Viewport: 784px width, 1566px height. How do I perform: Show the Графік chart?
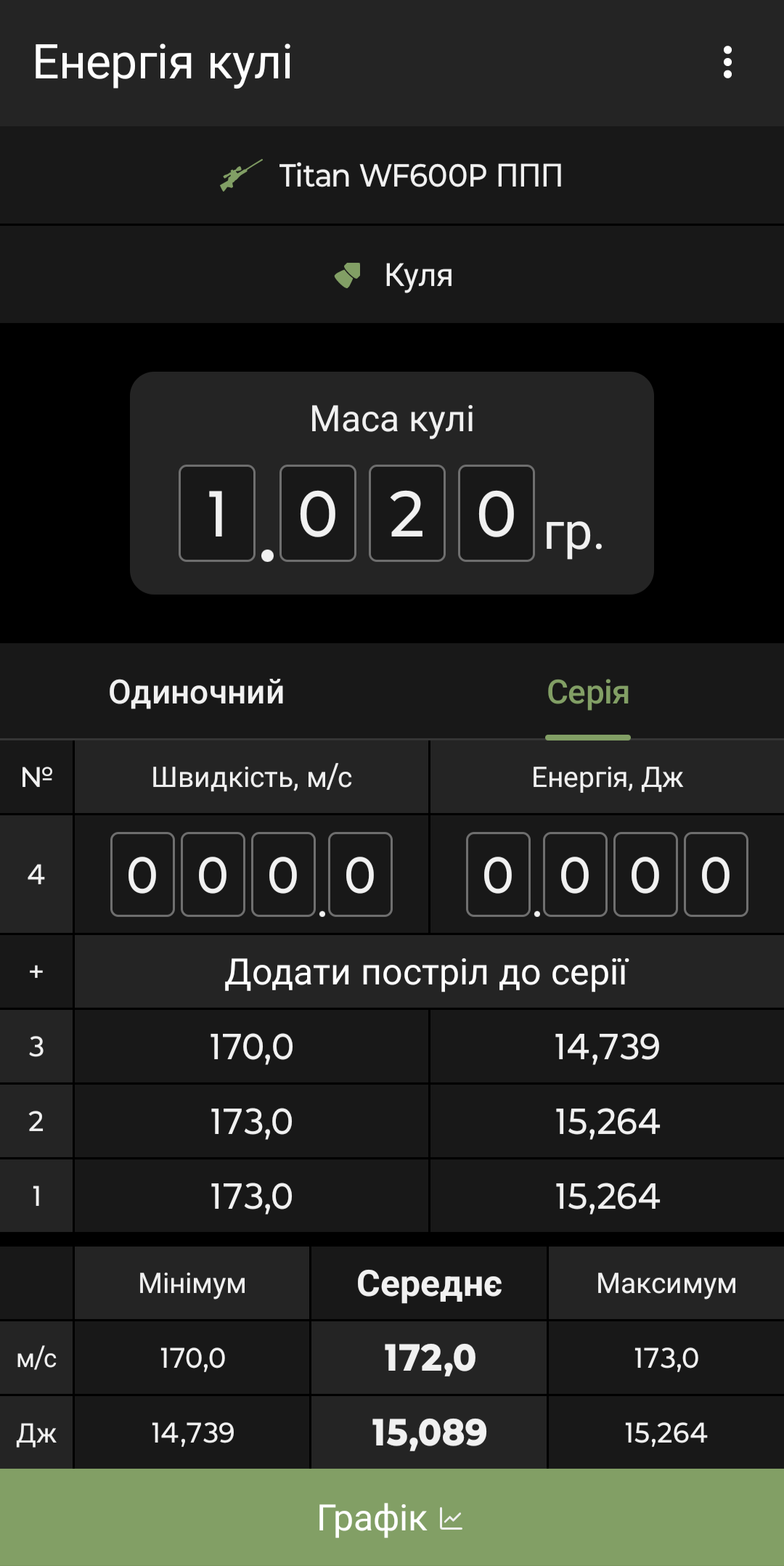(x=392, y=1517)
